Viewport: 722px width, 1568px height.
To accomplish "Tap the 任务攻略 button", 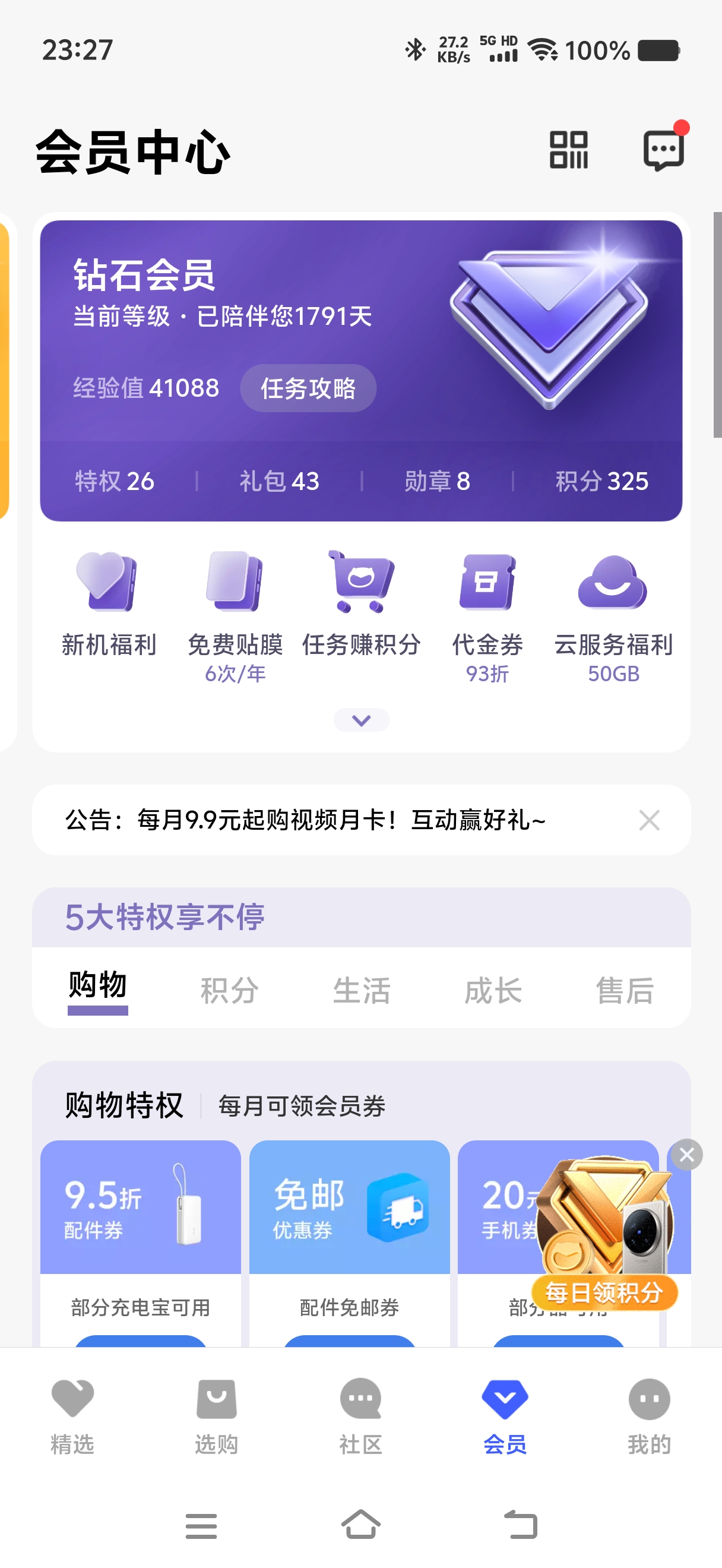I will coord(308,388).
